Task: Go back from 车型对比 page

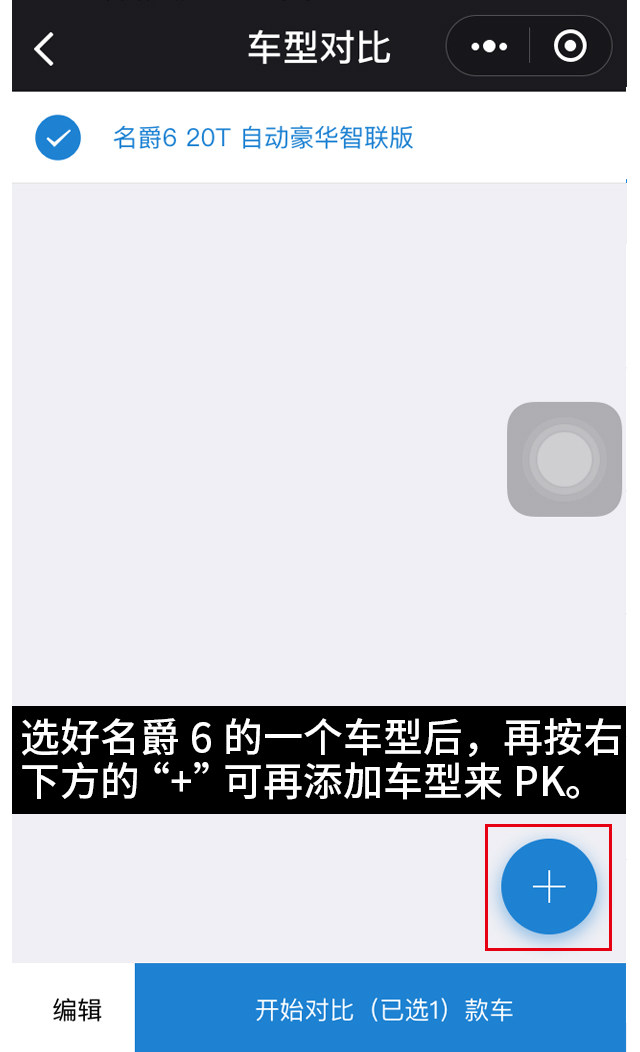Action: coord(44,48)
